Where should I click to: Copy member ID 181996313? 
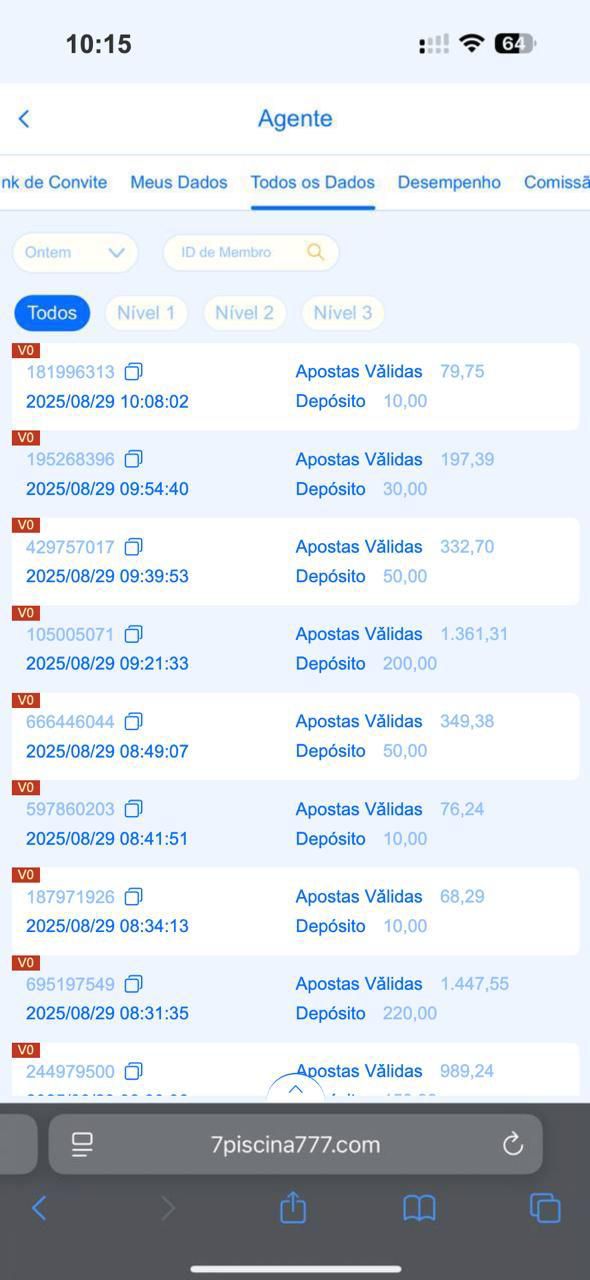click(x=133, y=372)
